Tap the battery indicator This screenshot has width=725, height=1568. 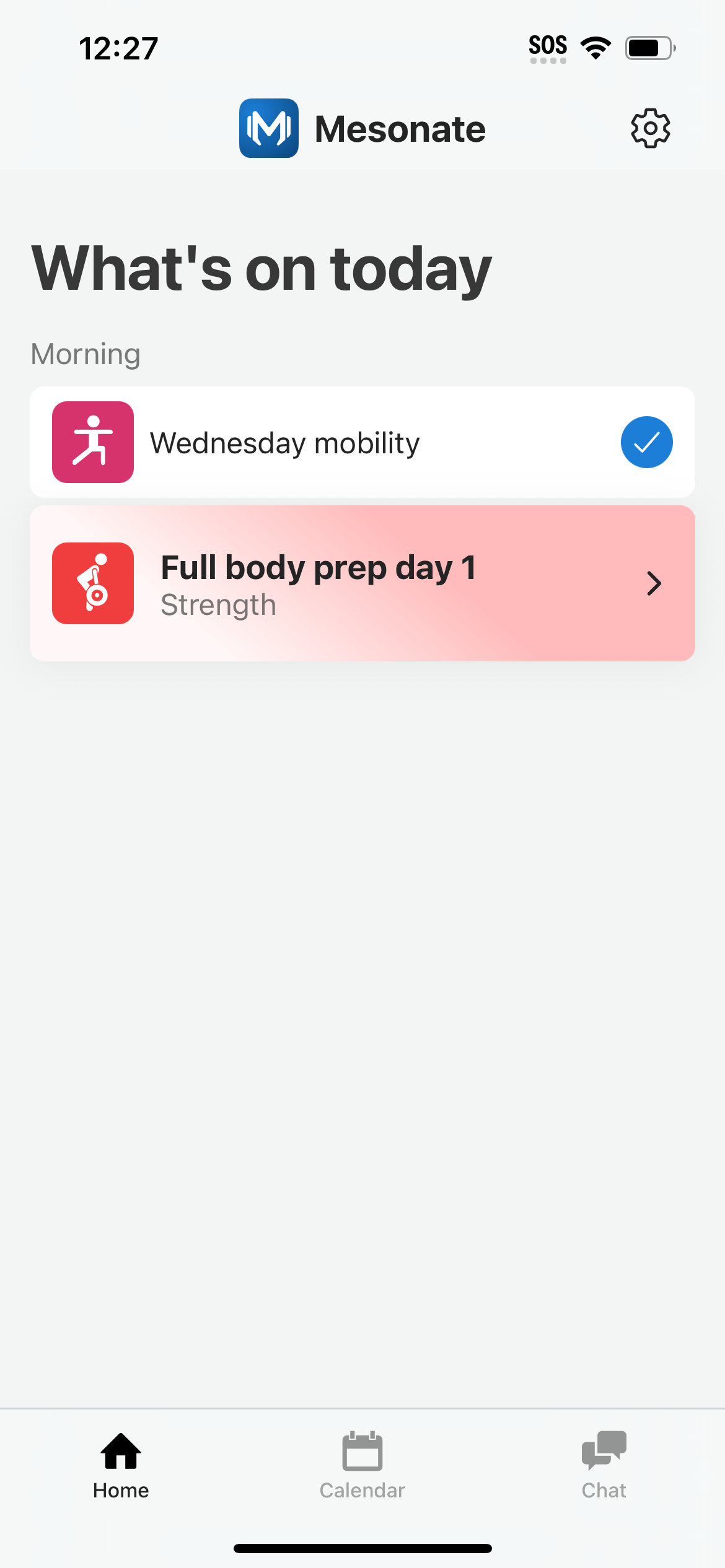click(x=647, y=46)
